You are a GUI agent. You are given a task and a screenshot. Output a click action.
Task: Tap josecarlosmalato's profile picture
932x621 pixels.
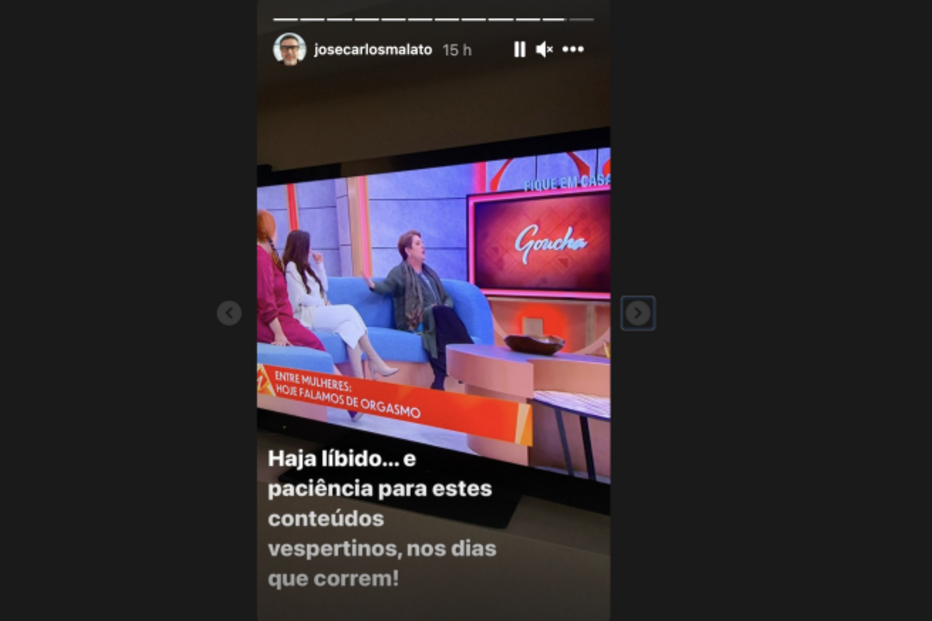coord(290,49)
